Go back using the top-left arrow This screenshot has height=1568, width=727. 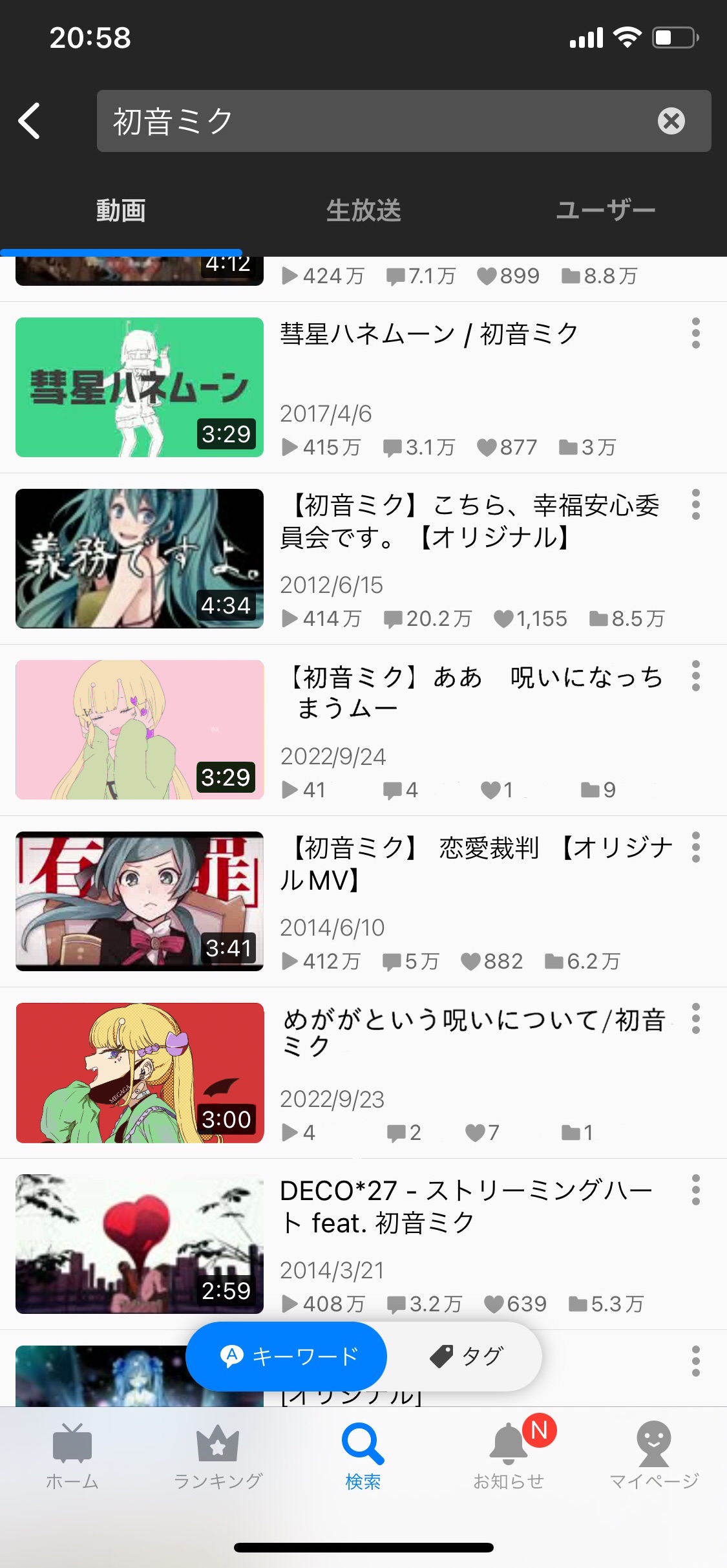click(30, 121)
